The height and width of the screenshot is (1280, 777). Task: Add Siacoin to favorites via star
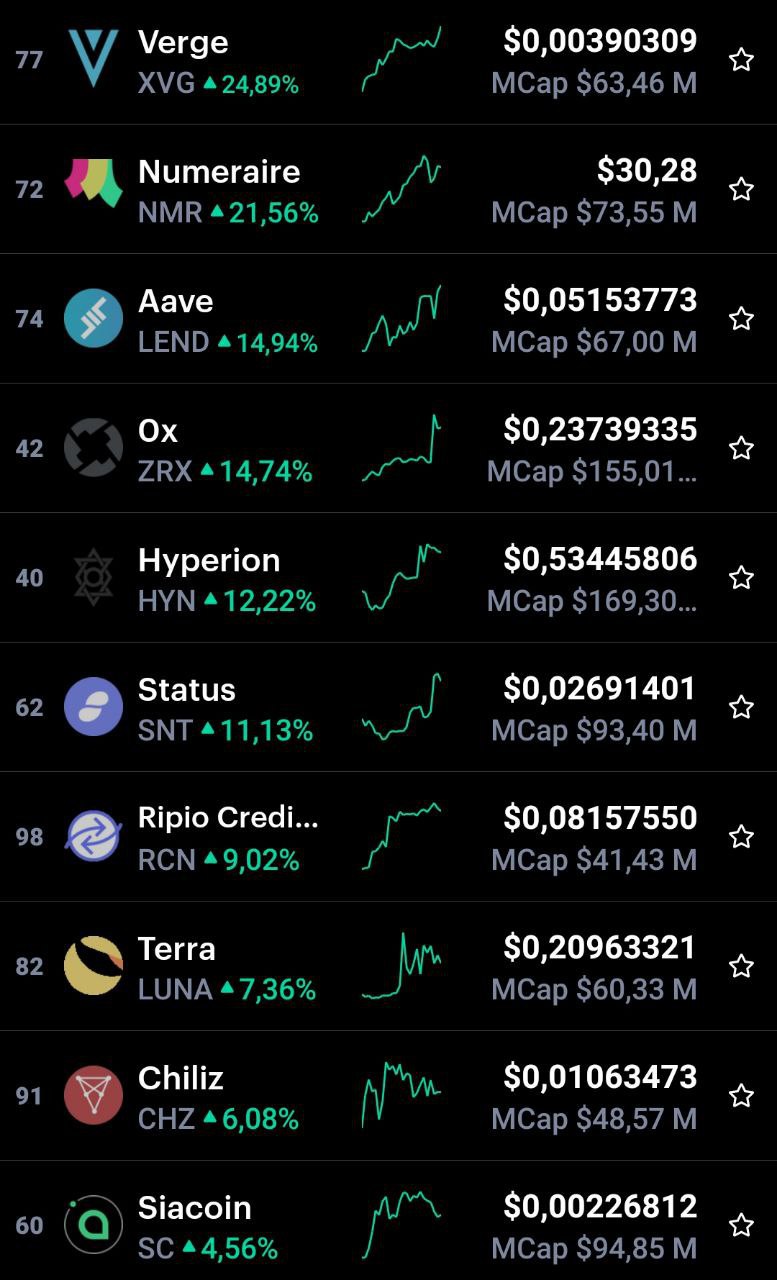click(x=741, y=1225)
